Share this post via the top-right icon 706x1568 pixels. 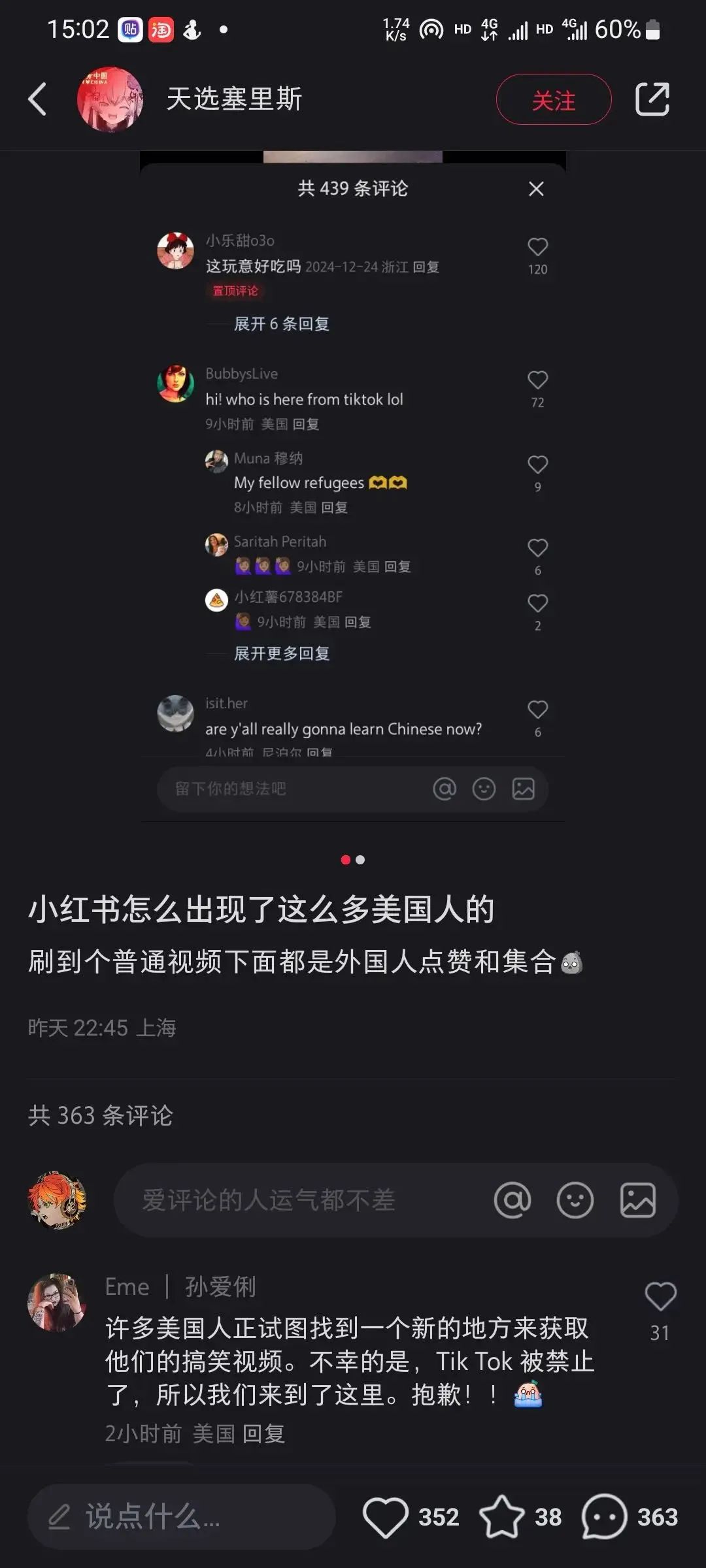(652, 99)
